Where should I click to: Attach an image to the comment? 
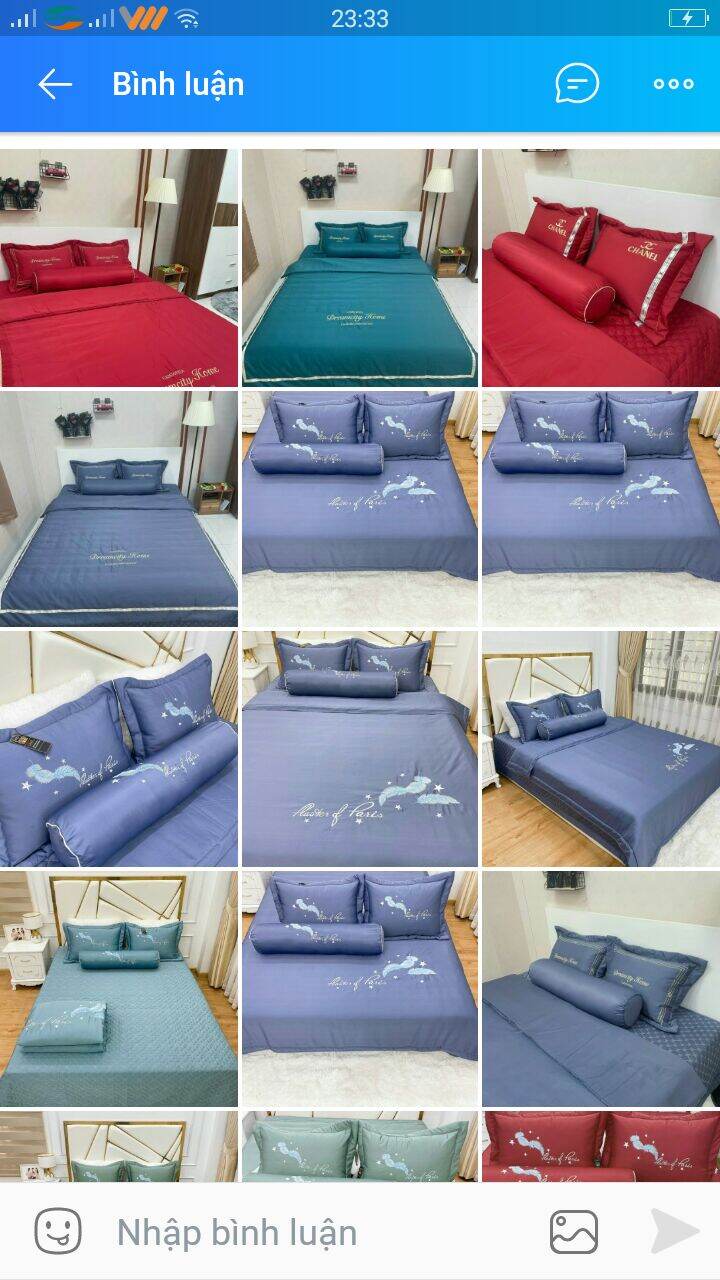574,1231
